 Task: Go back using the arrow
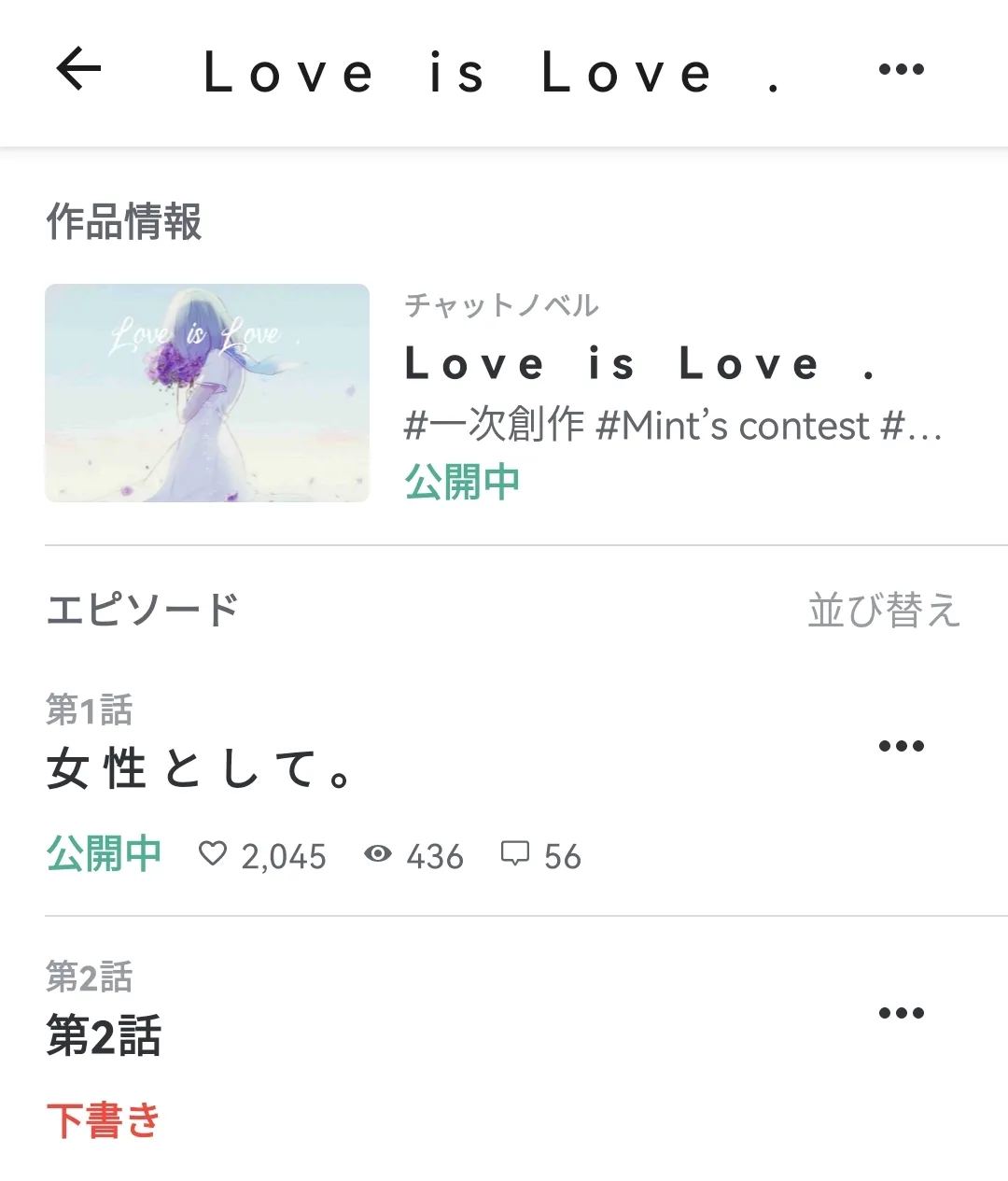point(78,70)
